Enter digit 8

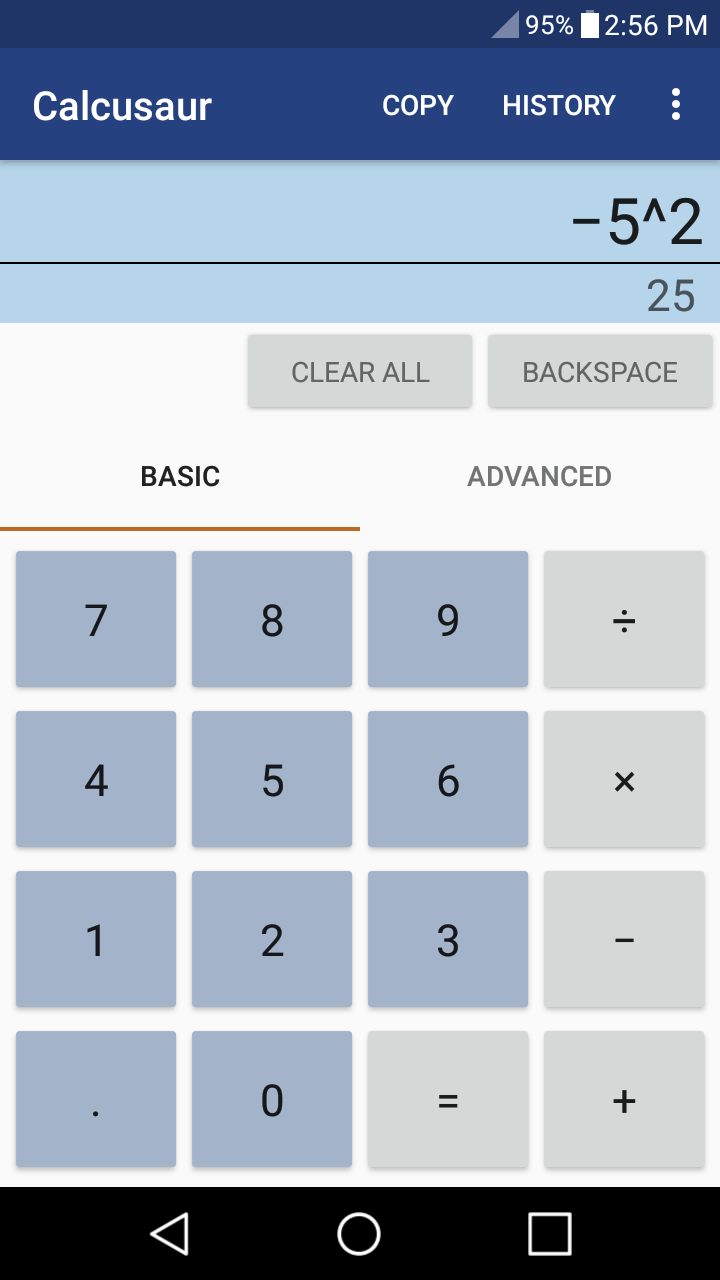pos(272,620)
